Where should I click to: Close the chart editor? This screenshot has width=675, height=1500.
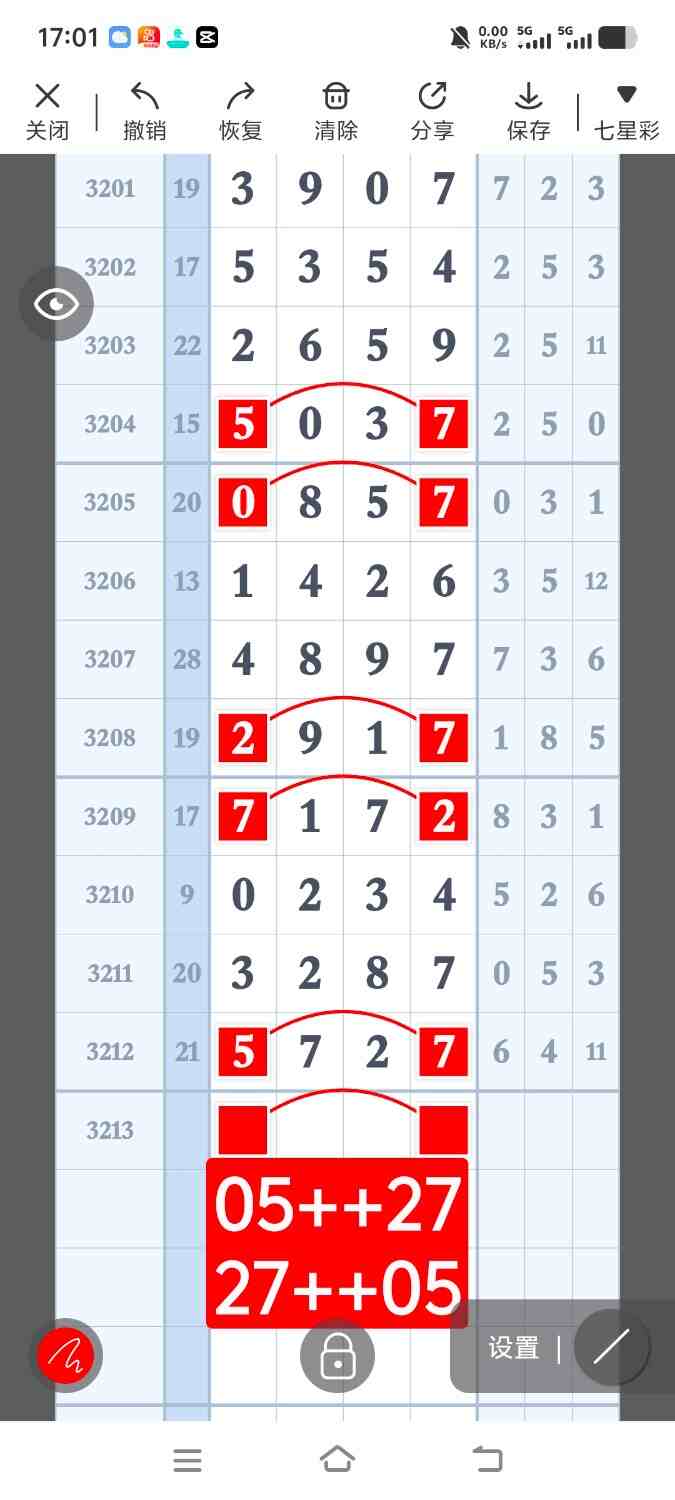(x=47, y=111)
